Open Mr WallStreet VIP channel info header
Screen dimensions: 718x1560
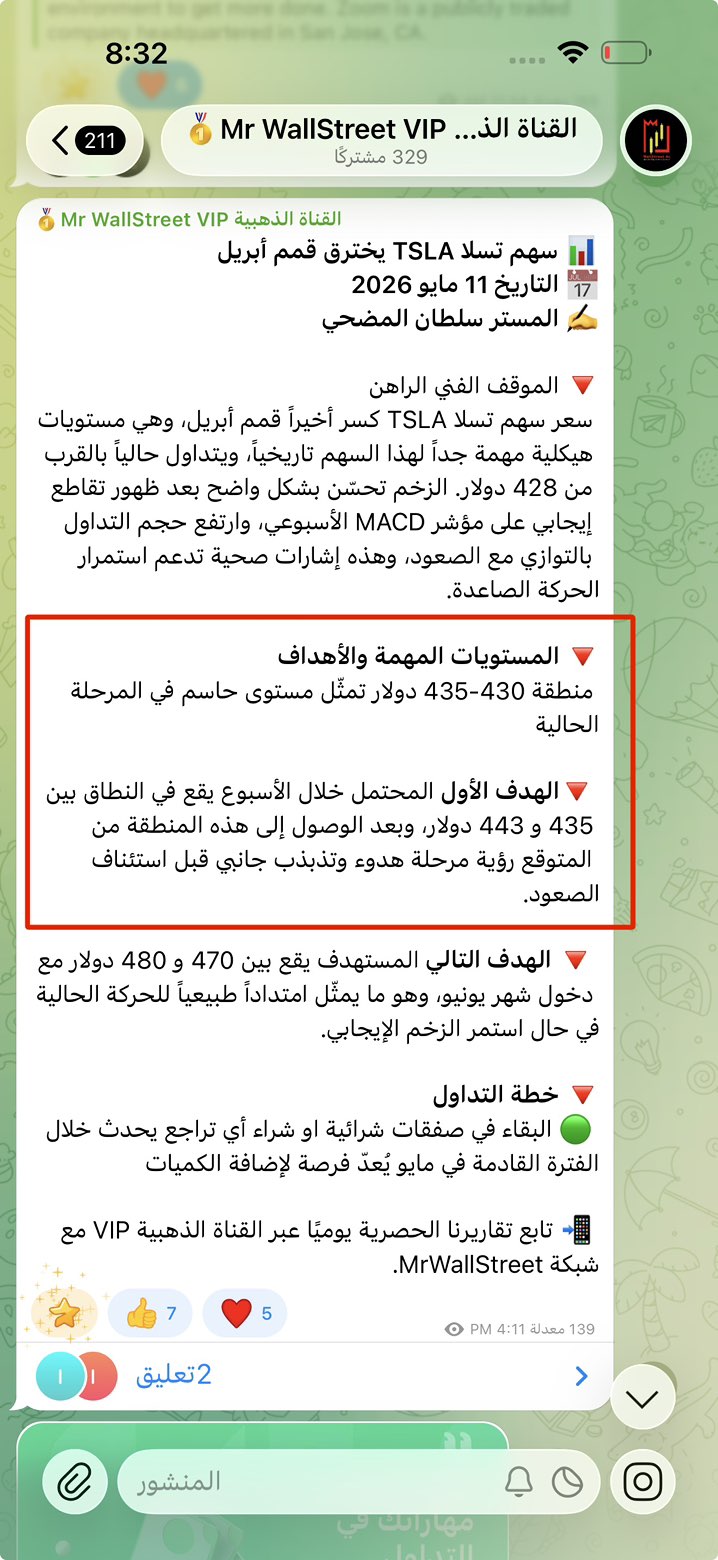pyautogui.click(x=382, y=141)
